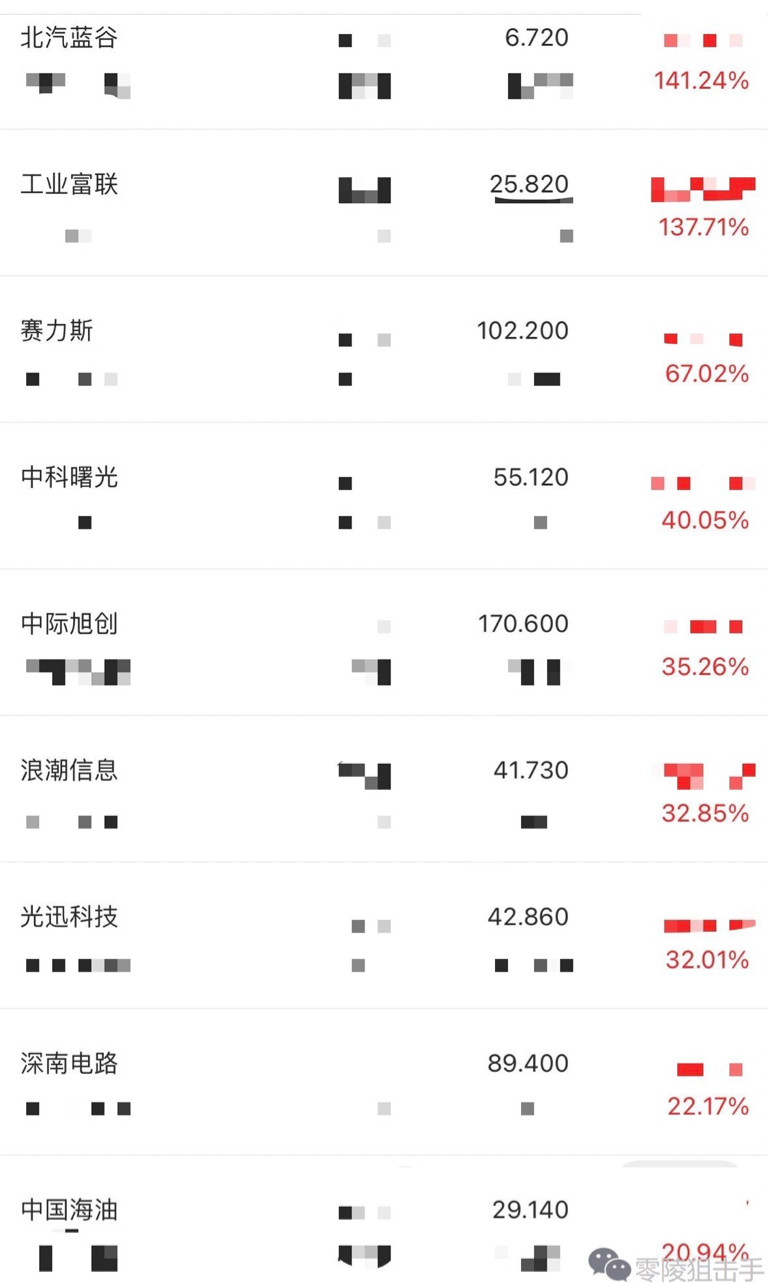Open the 中科曙光 stock details
The height and width of the screenshot is (1283, 768).
[x=68, y=477]
